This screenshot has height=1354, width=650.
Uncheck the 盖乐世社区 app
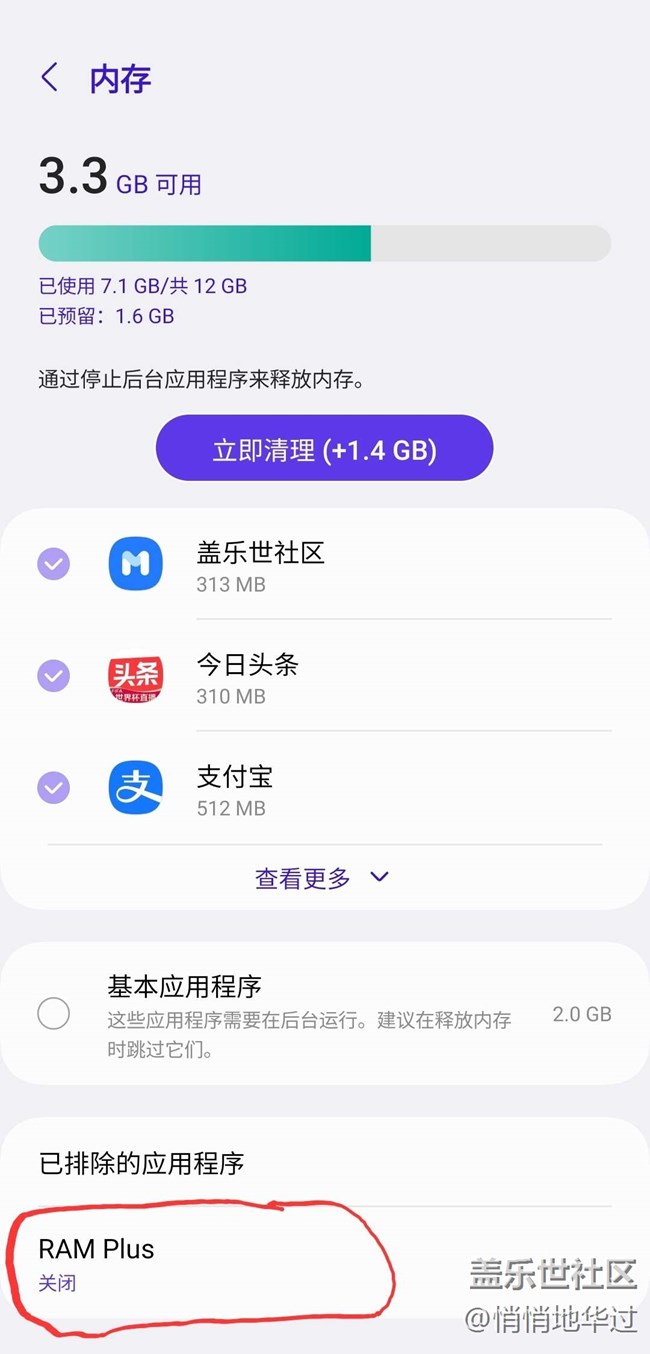pos(54,565)
